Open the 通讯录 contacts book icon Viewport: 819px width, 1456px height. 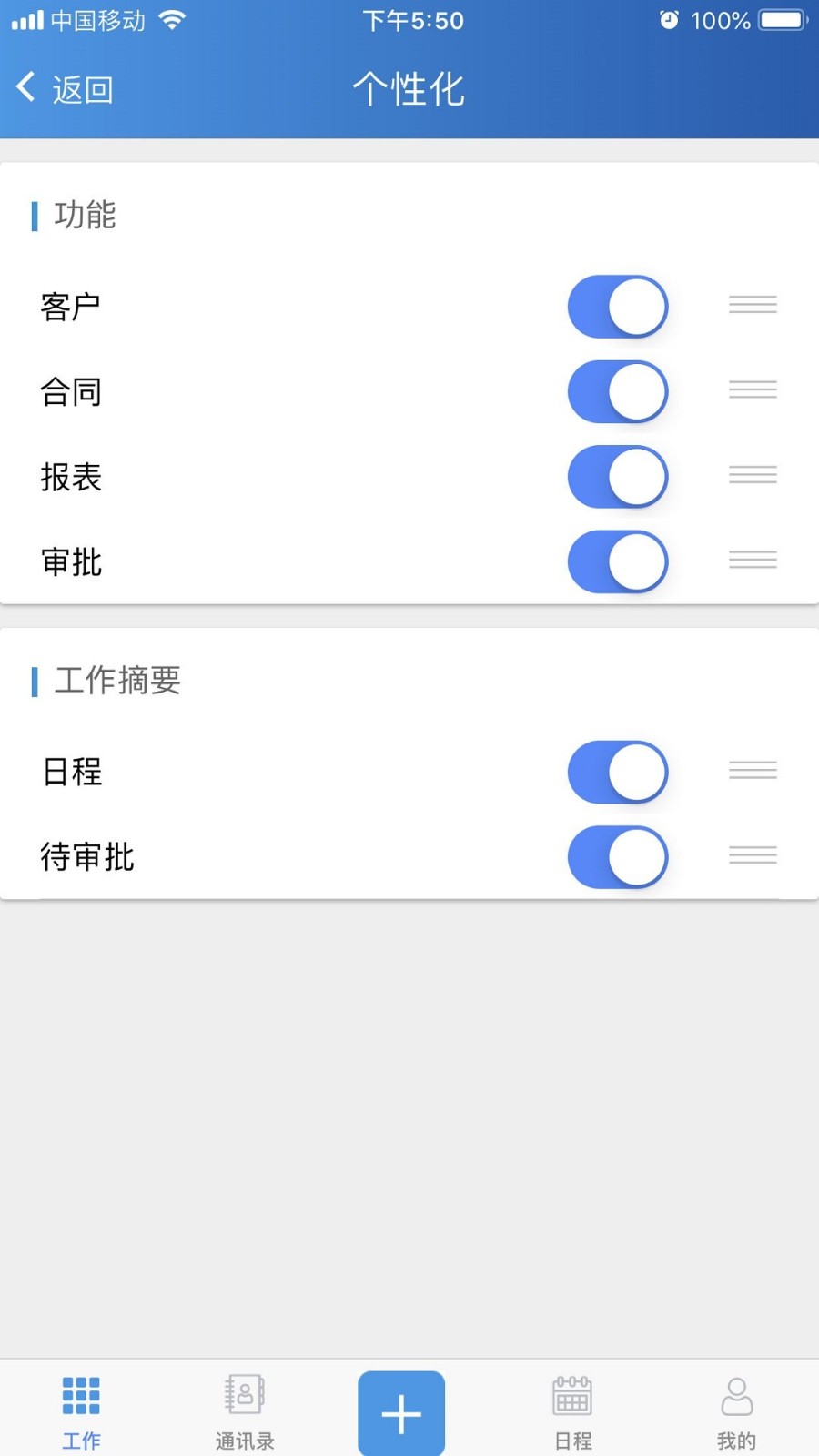(243, 1393)
